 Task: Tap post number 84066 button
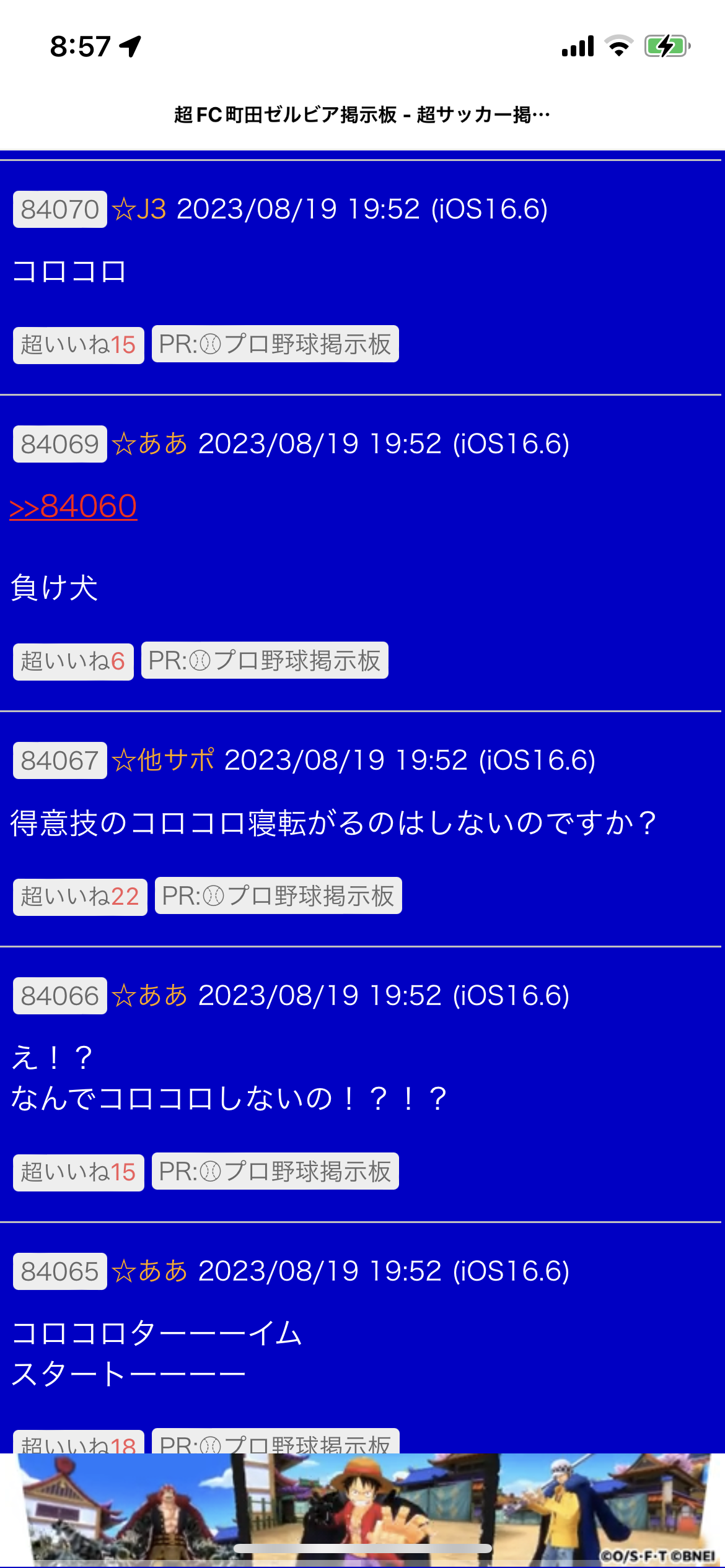point(60,996)
